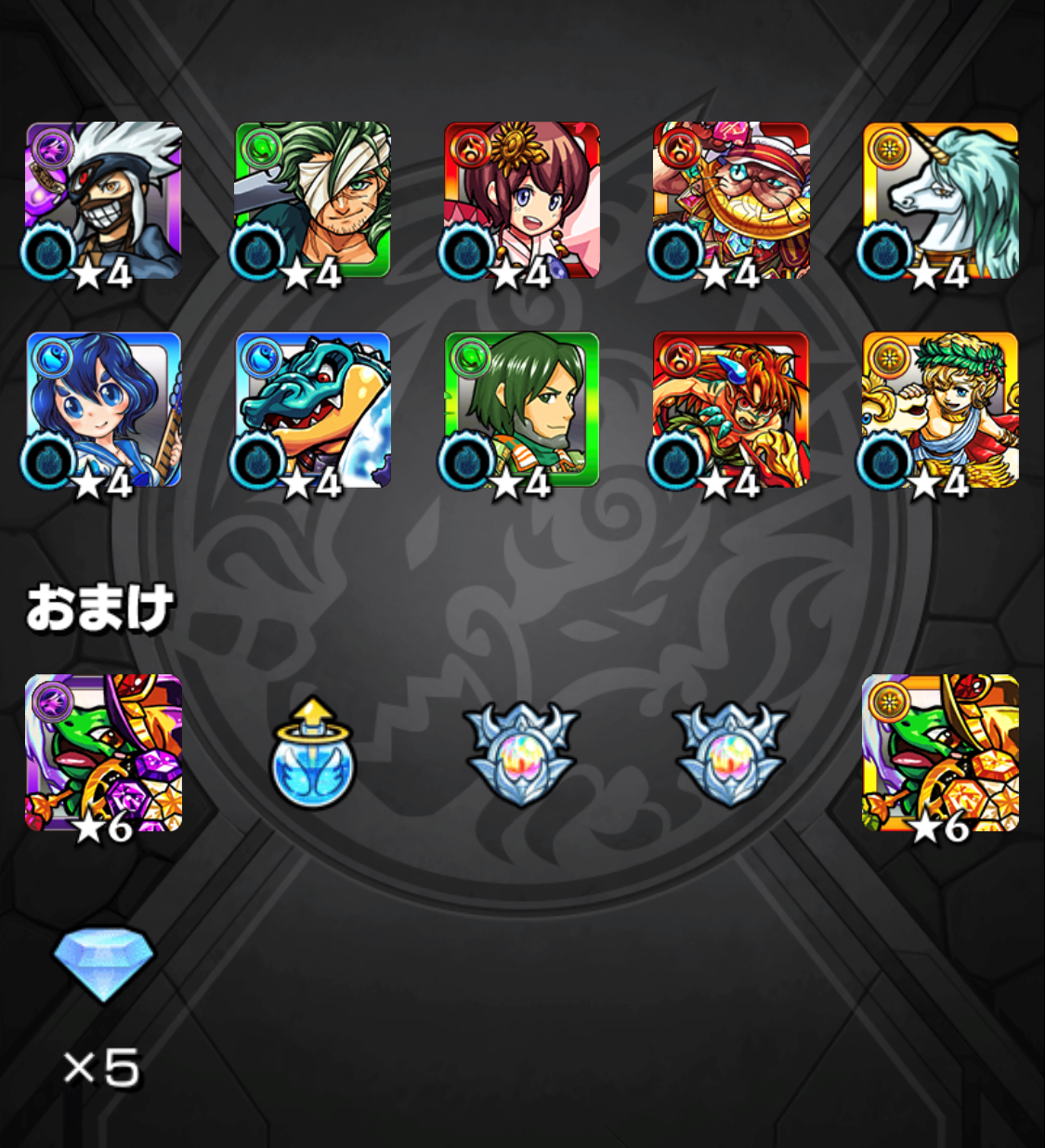Open the gold six-star dragon bonus tile
The image size is (1045, 1148).
[x=940, y=753]
